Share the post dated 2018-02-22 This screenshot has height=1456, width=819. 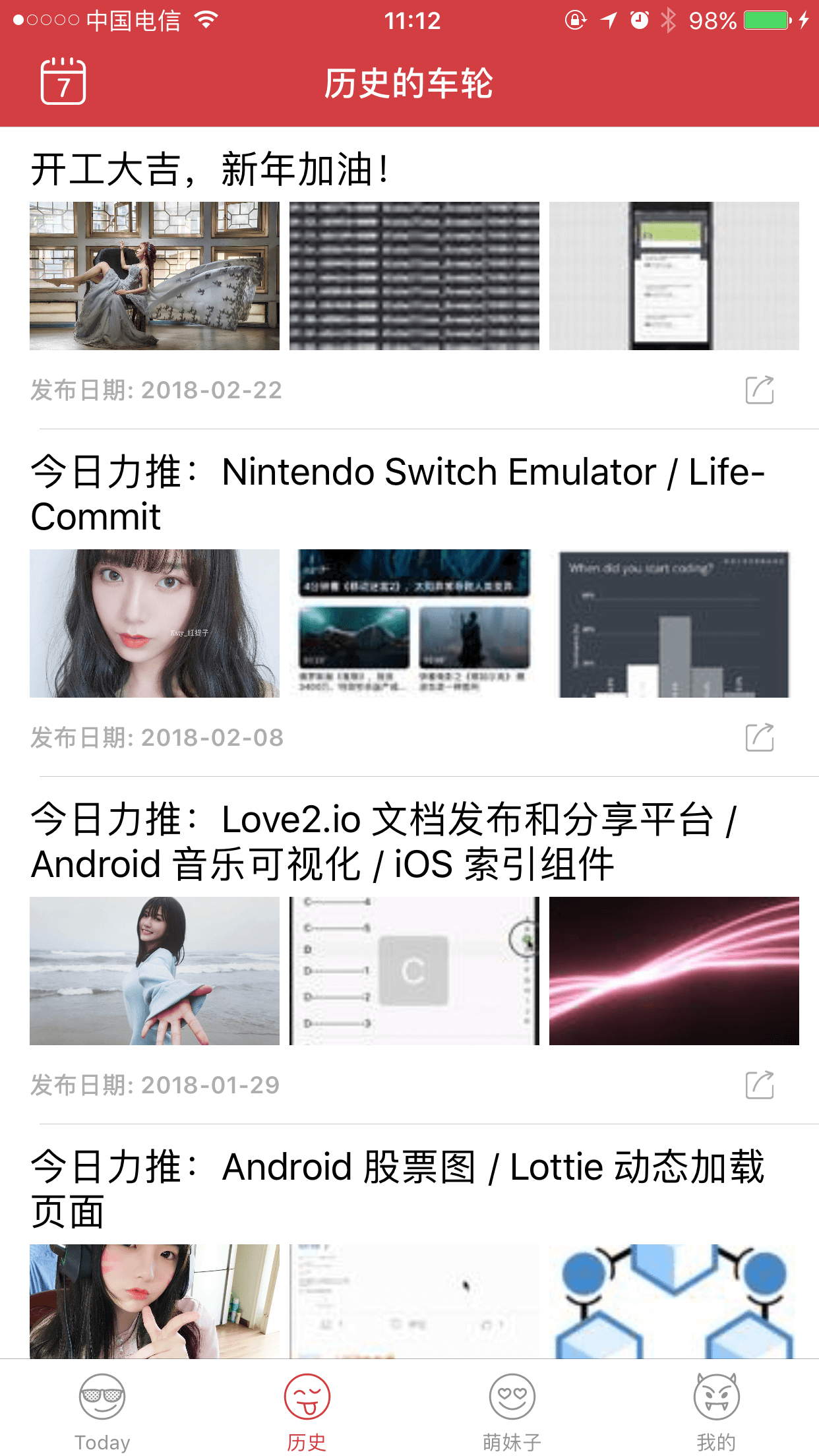pos(760,389)
